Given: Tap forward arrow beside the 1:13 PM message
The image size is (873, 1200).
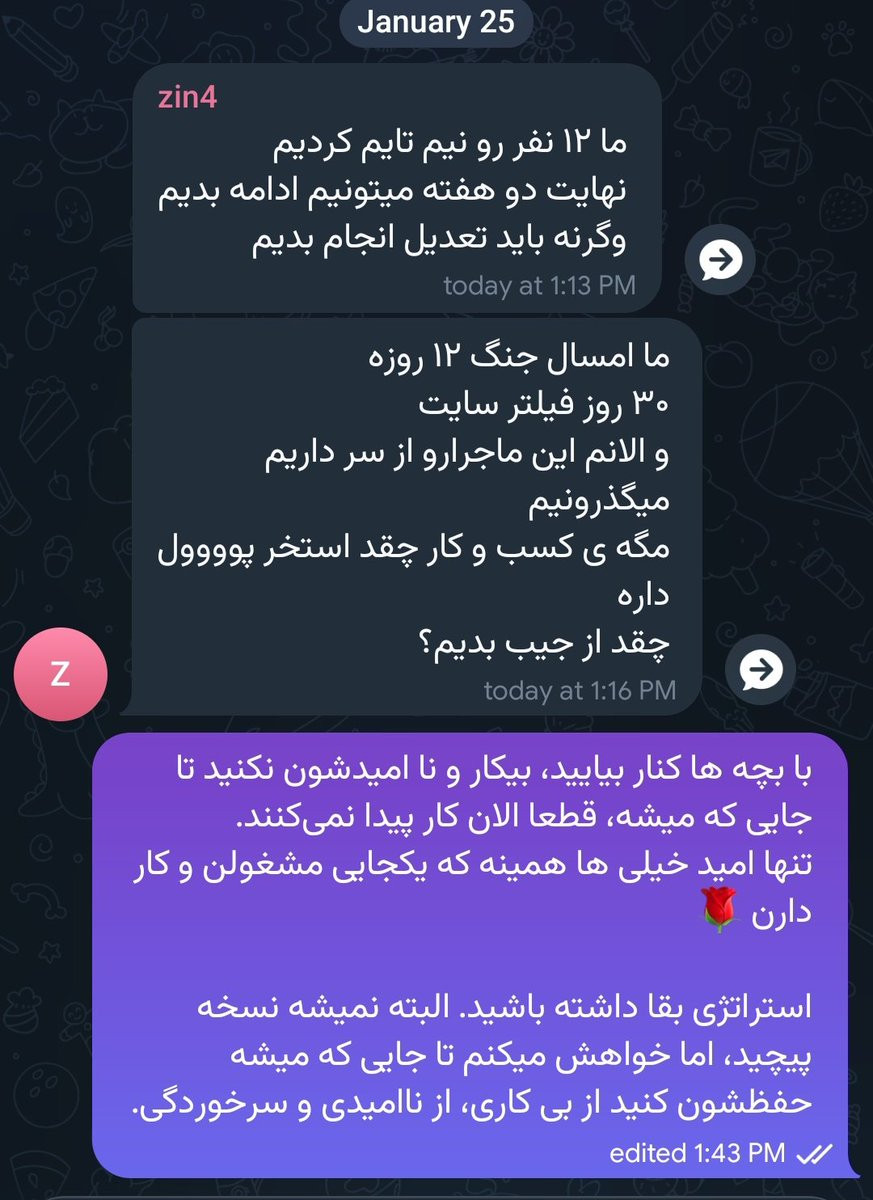Looking at the screenshot, I should tap(719, 263).
